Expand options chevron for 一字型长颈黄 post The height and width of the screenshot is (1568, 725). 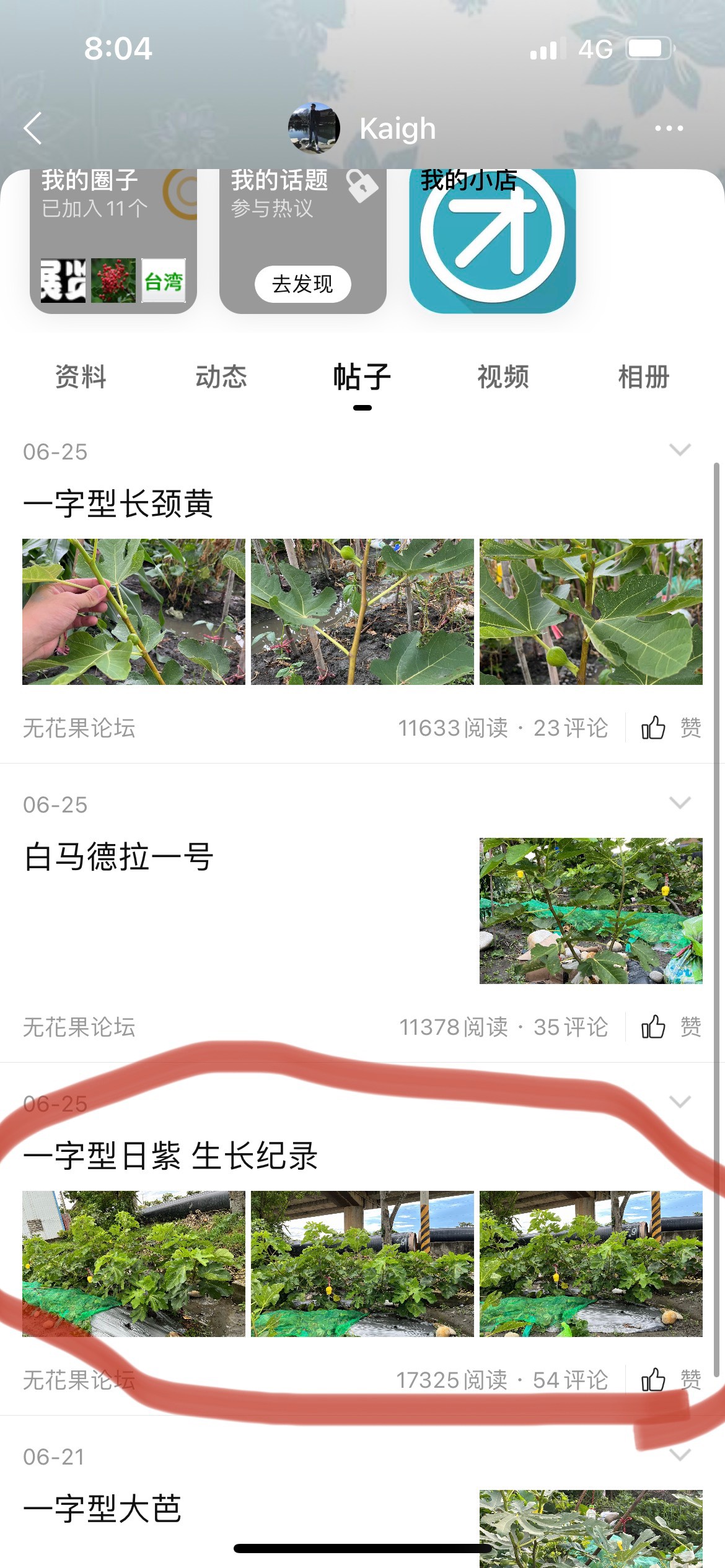tap(680, 450)
